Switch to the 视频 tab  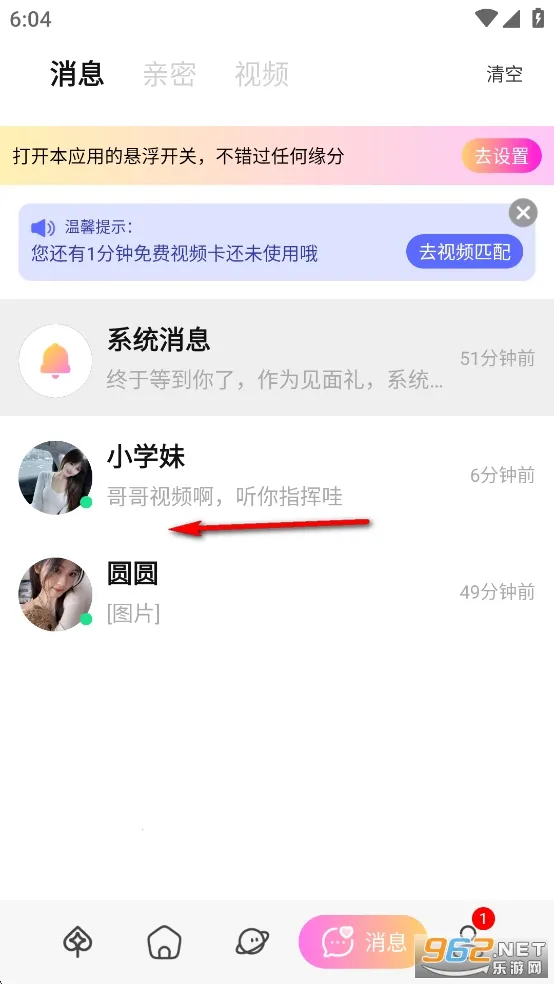click(262, 74)
